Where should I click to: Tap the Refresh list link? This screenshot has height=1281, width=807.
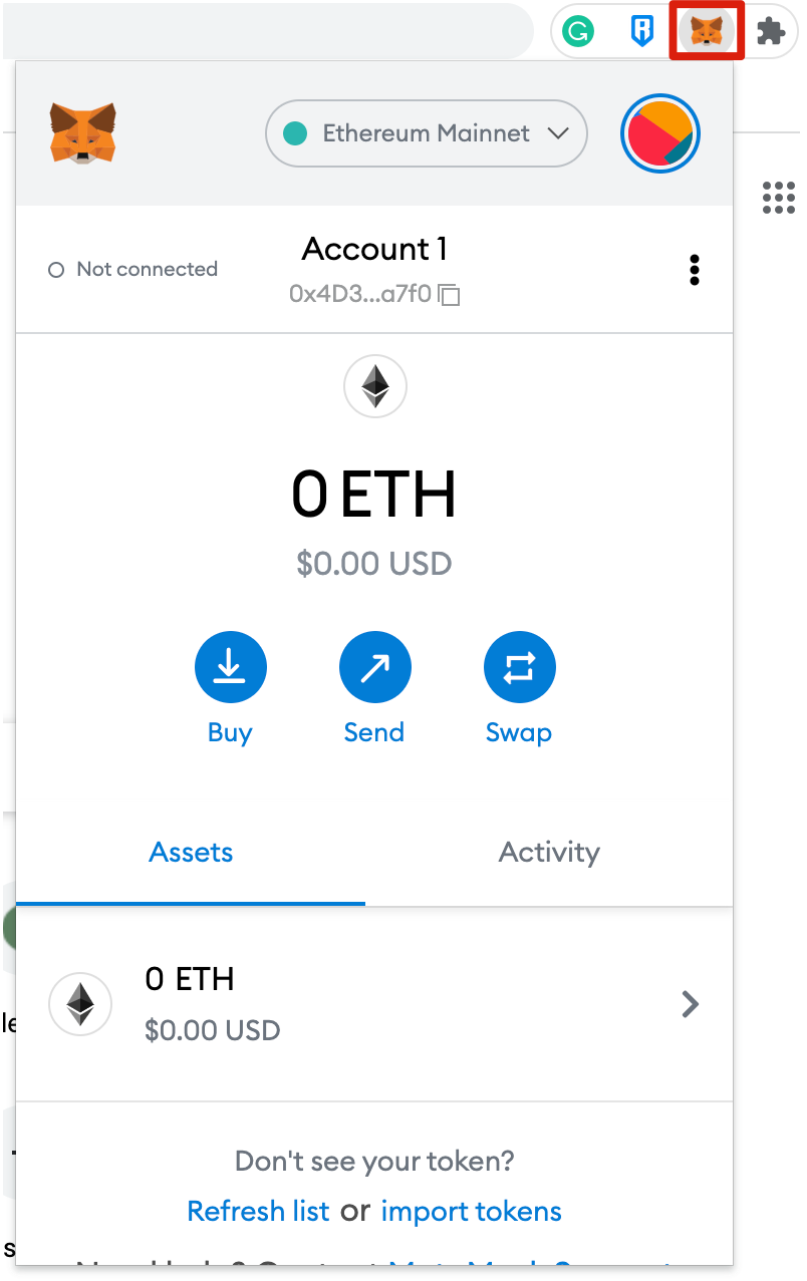[x=258, y=1211]
